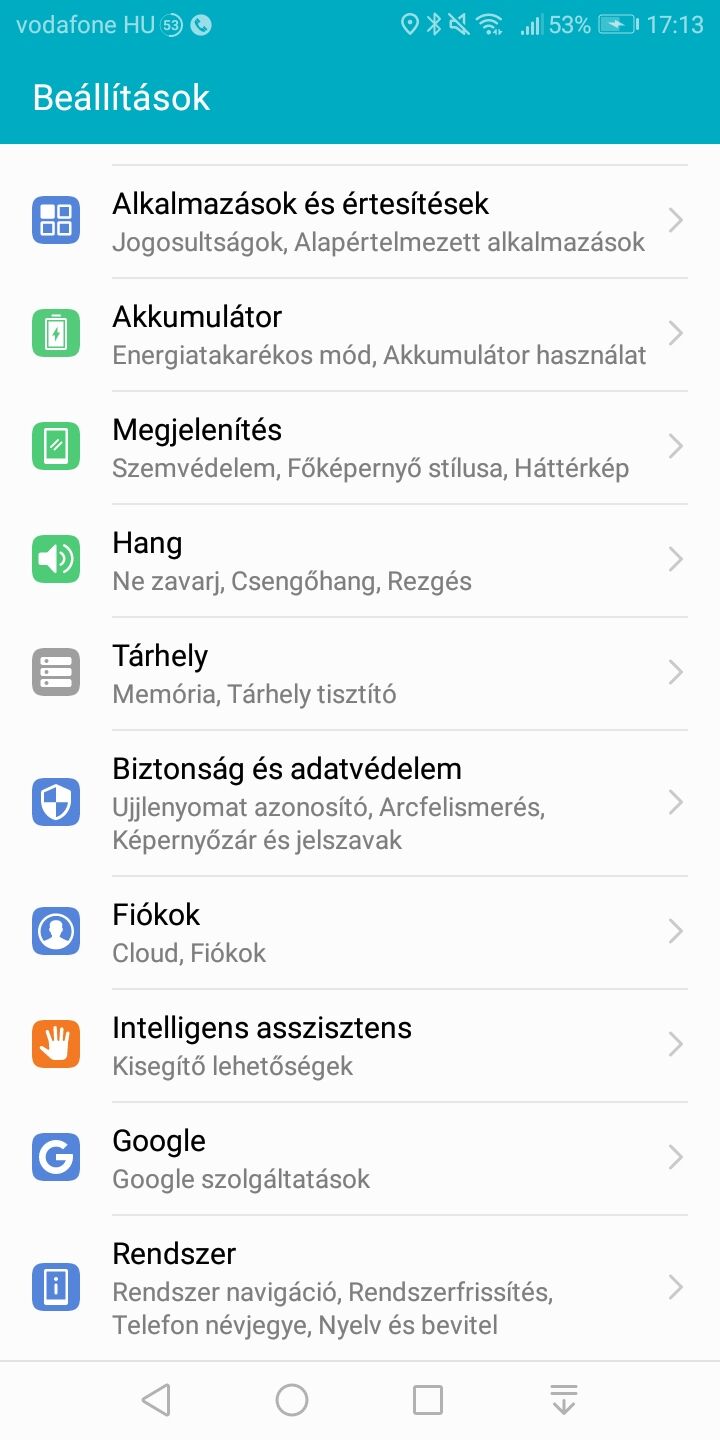Hide the navigation bar with the down arrow
Viewport: 720px width, 1440px height.
tap(564, 1400)
